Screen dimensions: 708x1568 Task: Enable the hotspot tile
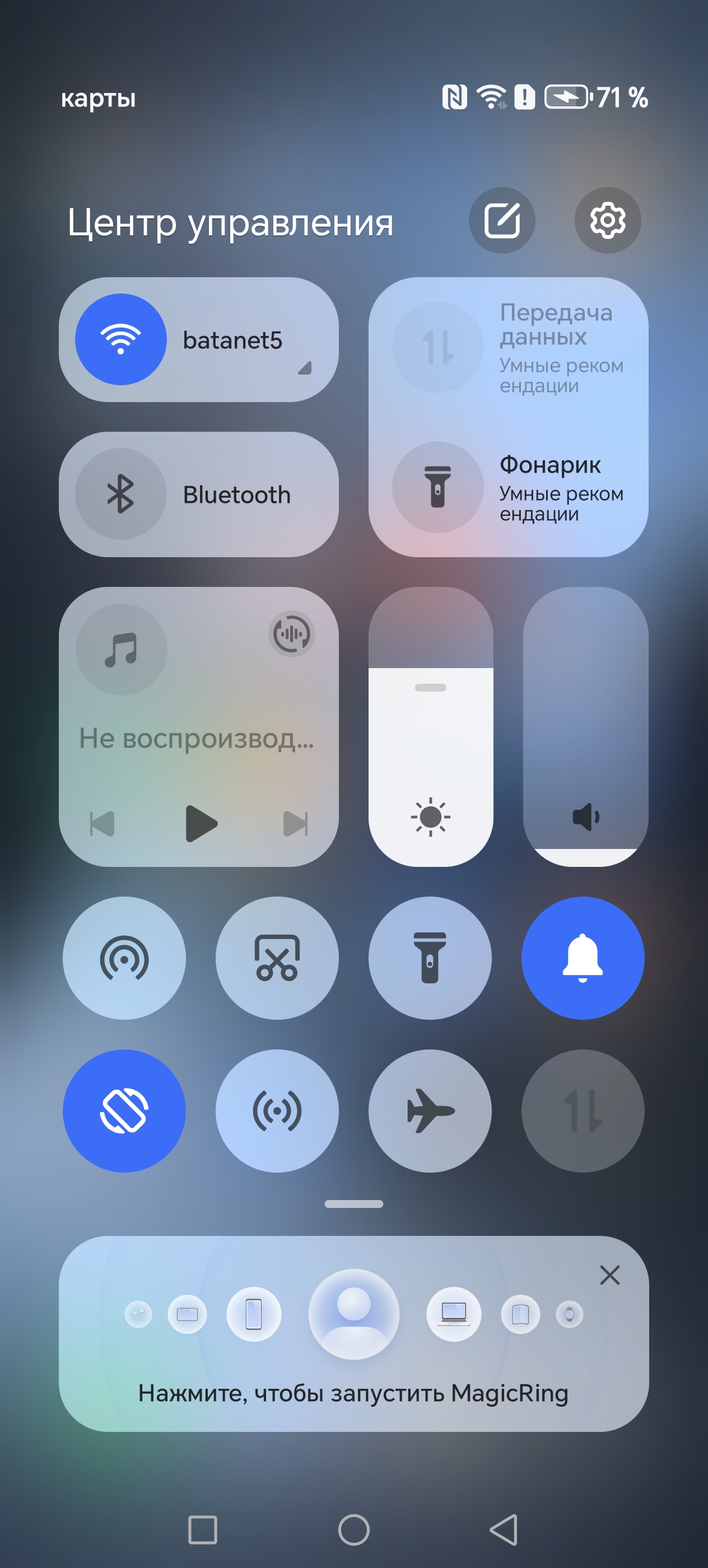coord(277,1111)
